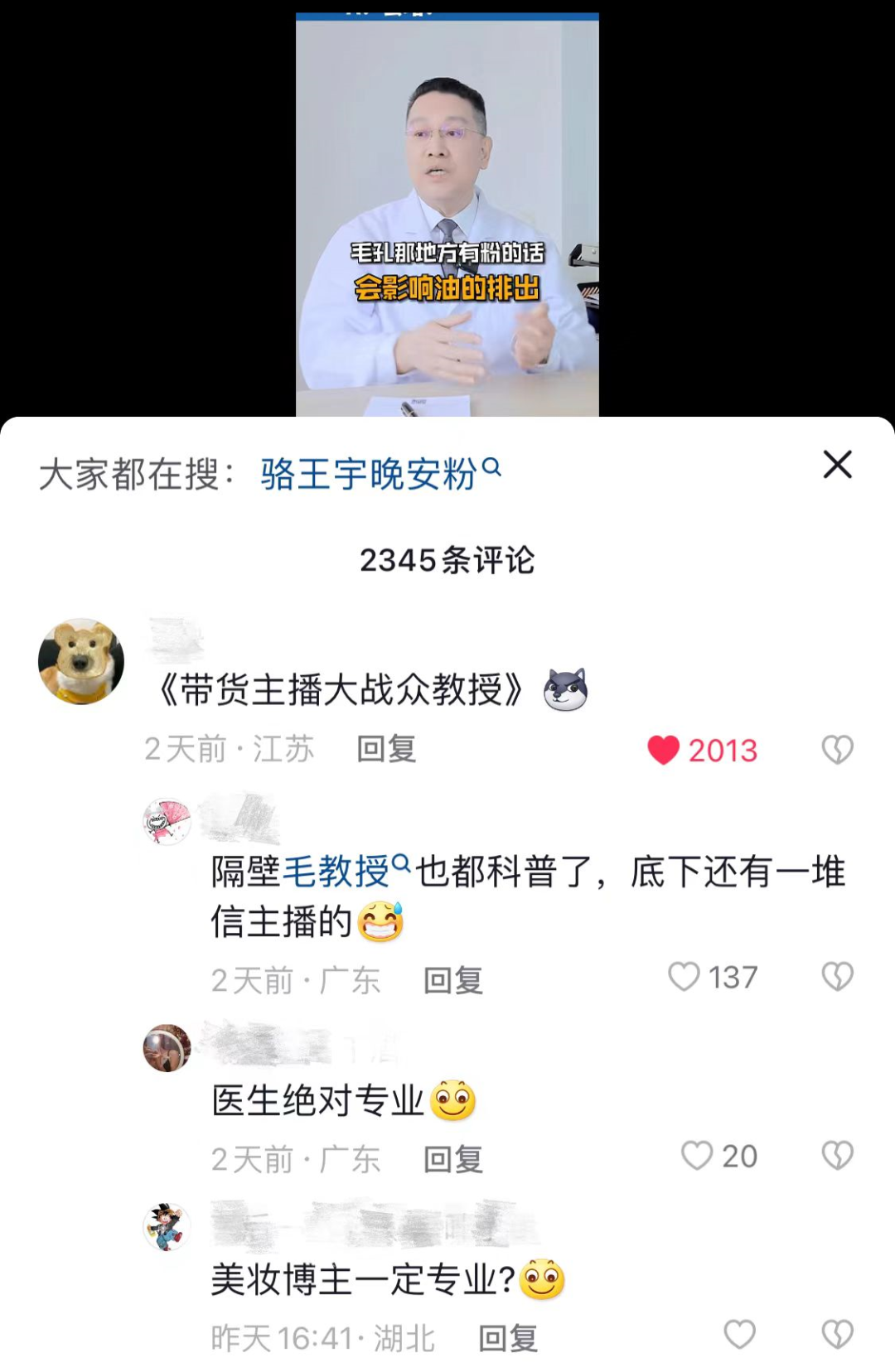Like the comment about 隔壁毛教授
The width and height of the screenshot is (895, 1372).
[685, 977]
